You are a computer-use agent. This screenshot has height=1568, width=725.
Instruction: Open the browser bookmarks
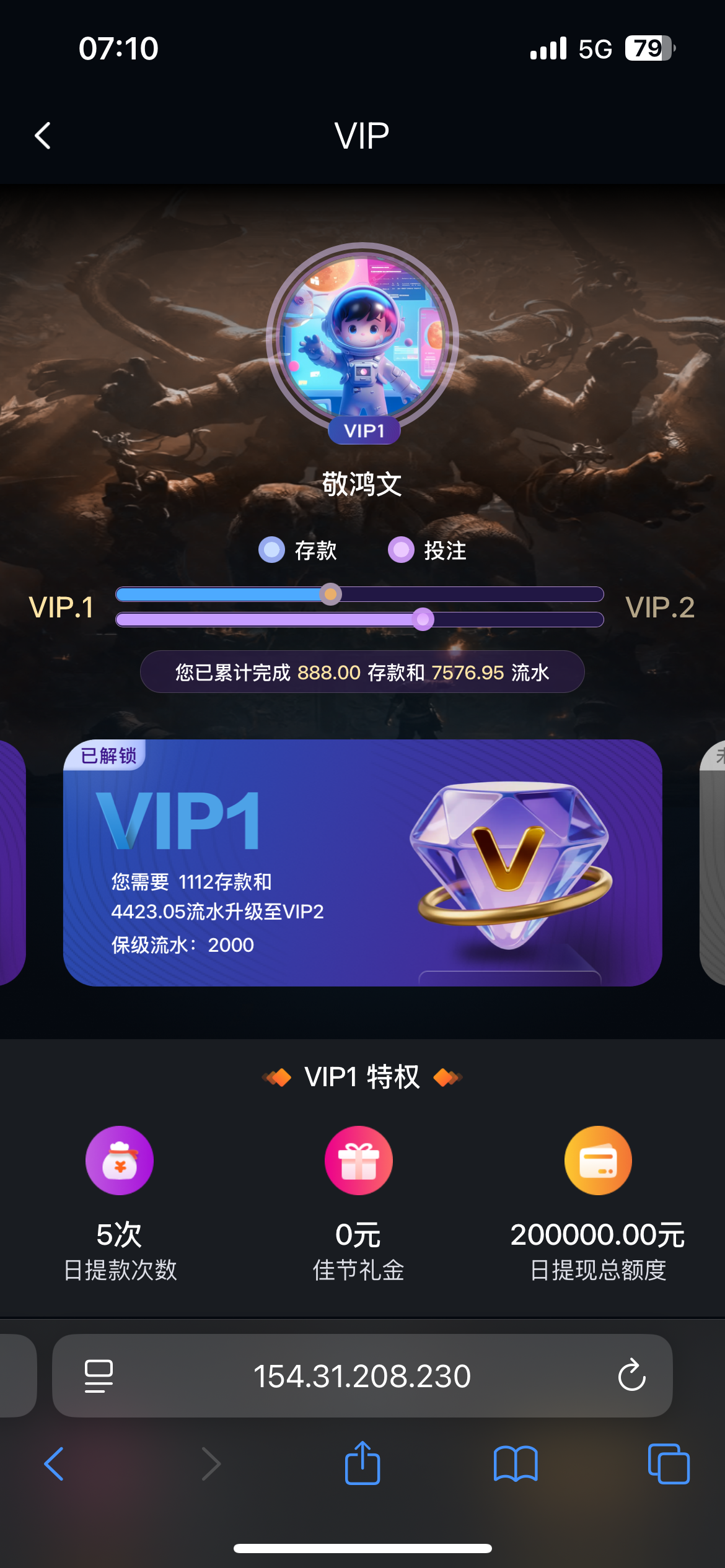[516, 1464]
